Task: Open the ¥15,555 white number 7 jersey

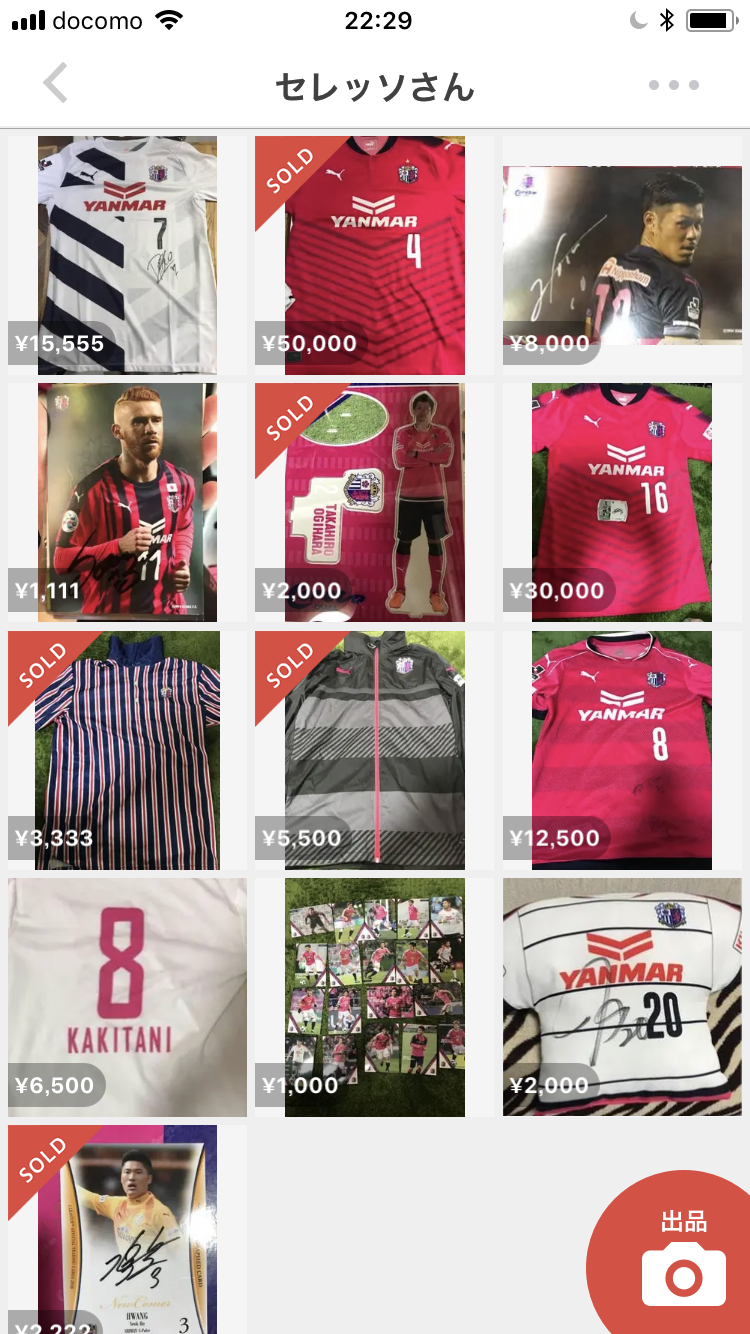Action: (x=127, y=255)
